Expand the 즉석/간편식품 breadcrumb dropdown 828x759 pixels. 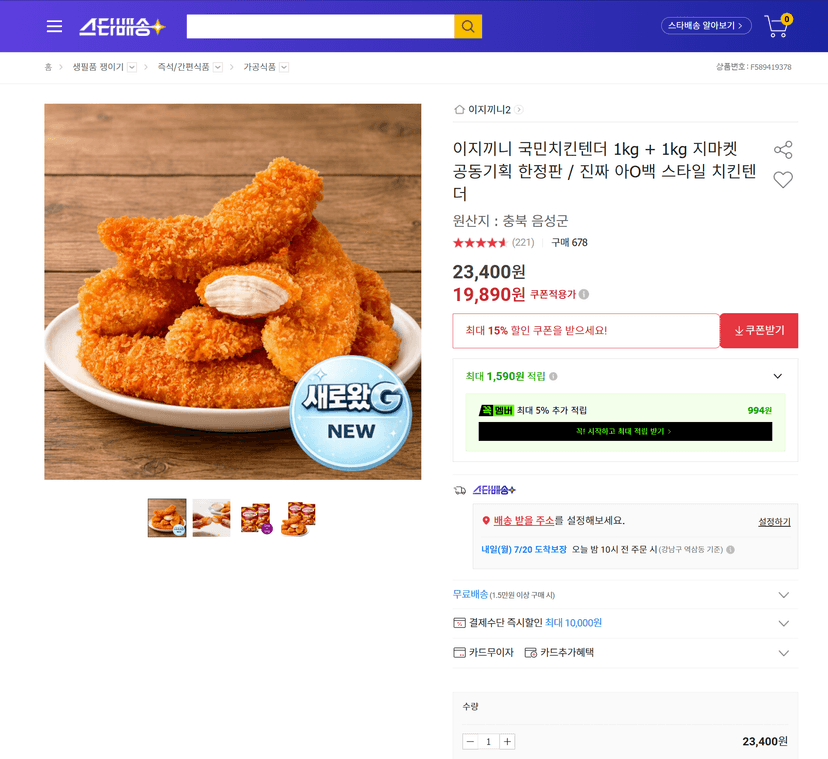point(218,67)
